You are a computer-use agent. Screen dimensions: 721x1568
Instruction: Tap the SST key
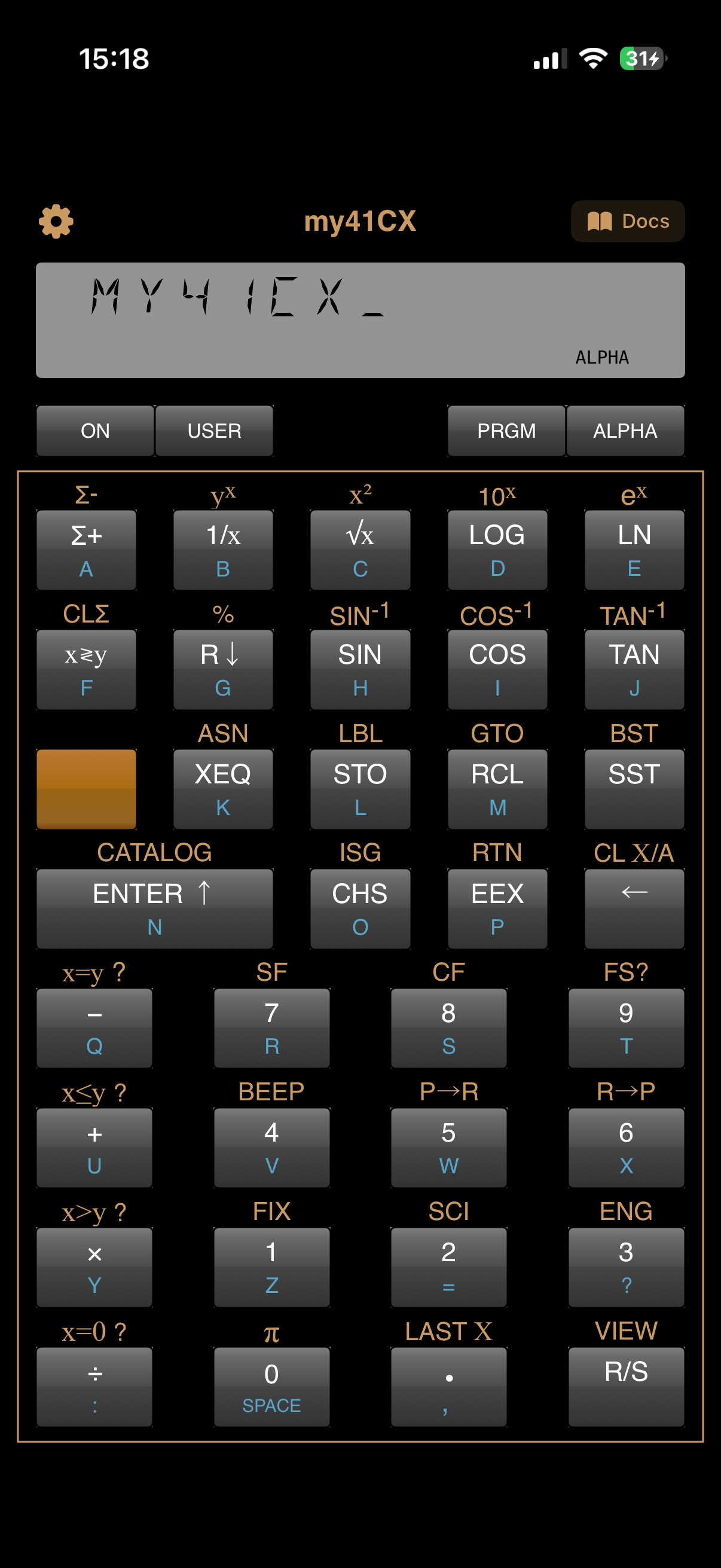coord(634,789)
